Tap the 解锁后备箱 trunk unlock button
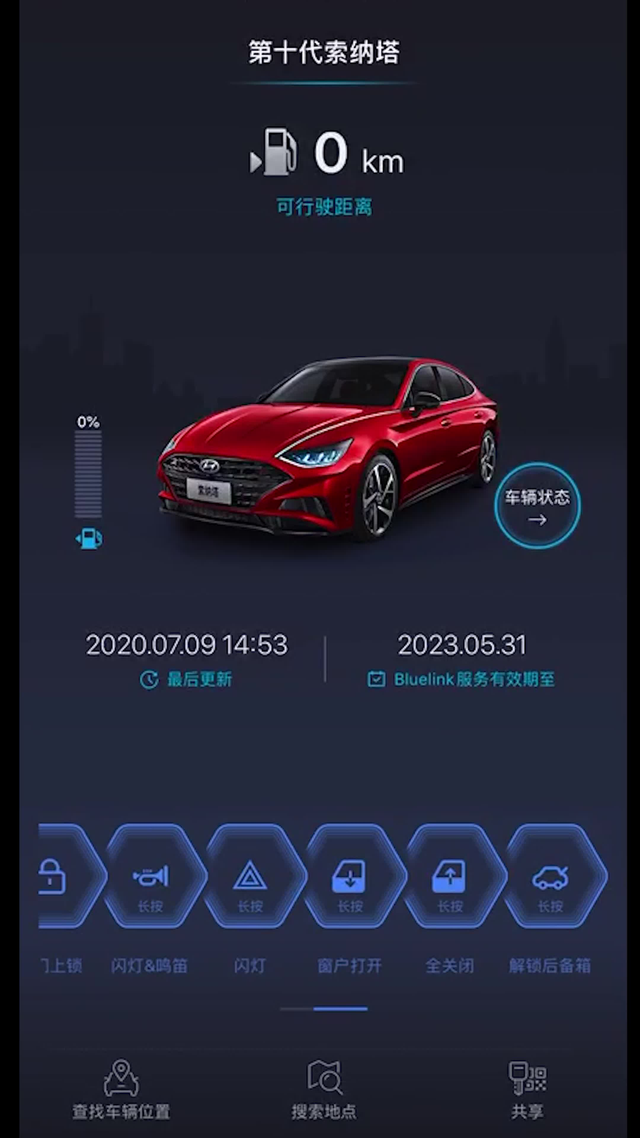 tap(551, 877)
